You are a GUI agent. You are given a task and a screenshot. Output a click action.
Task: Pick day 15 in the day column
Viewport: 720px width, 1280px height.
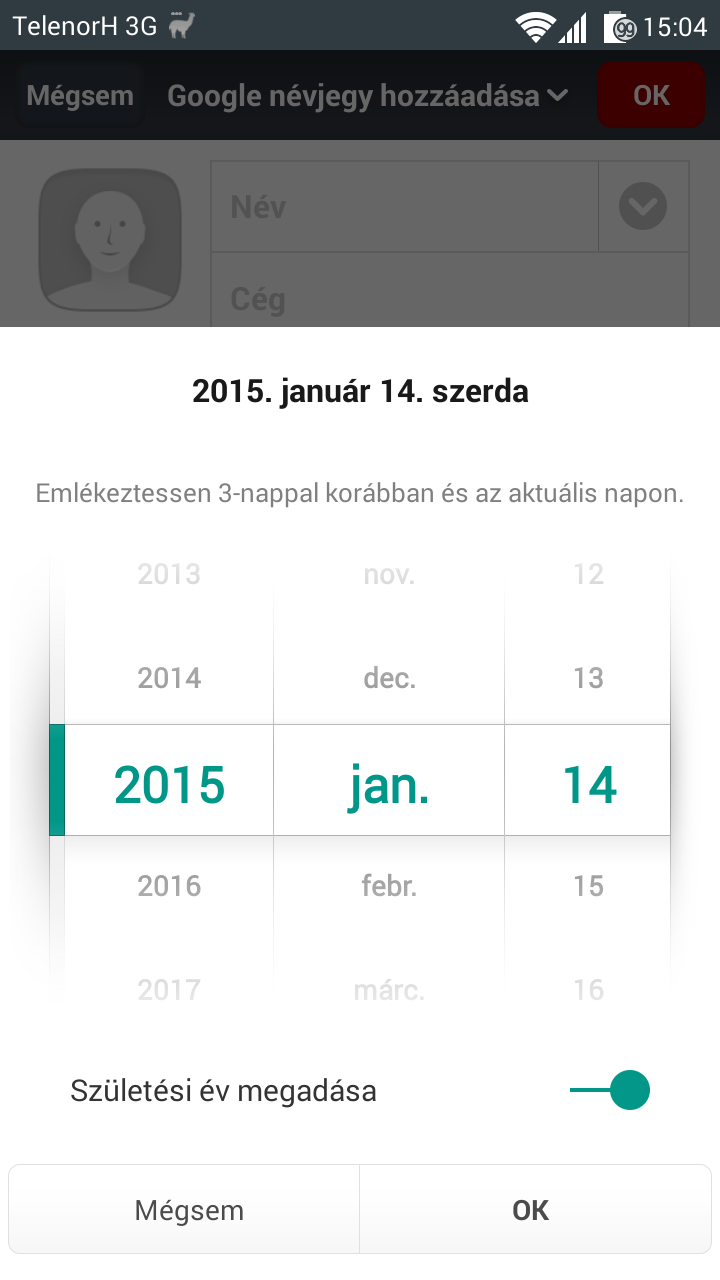(x=588, y=886)
